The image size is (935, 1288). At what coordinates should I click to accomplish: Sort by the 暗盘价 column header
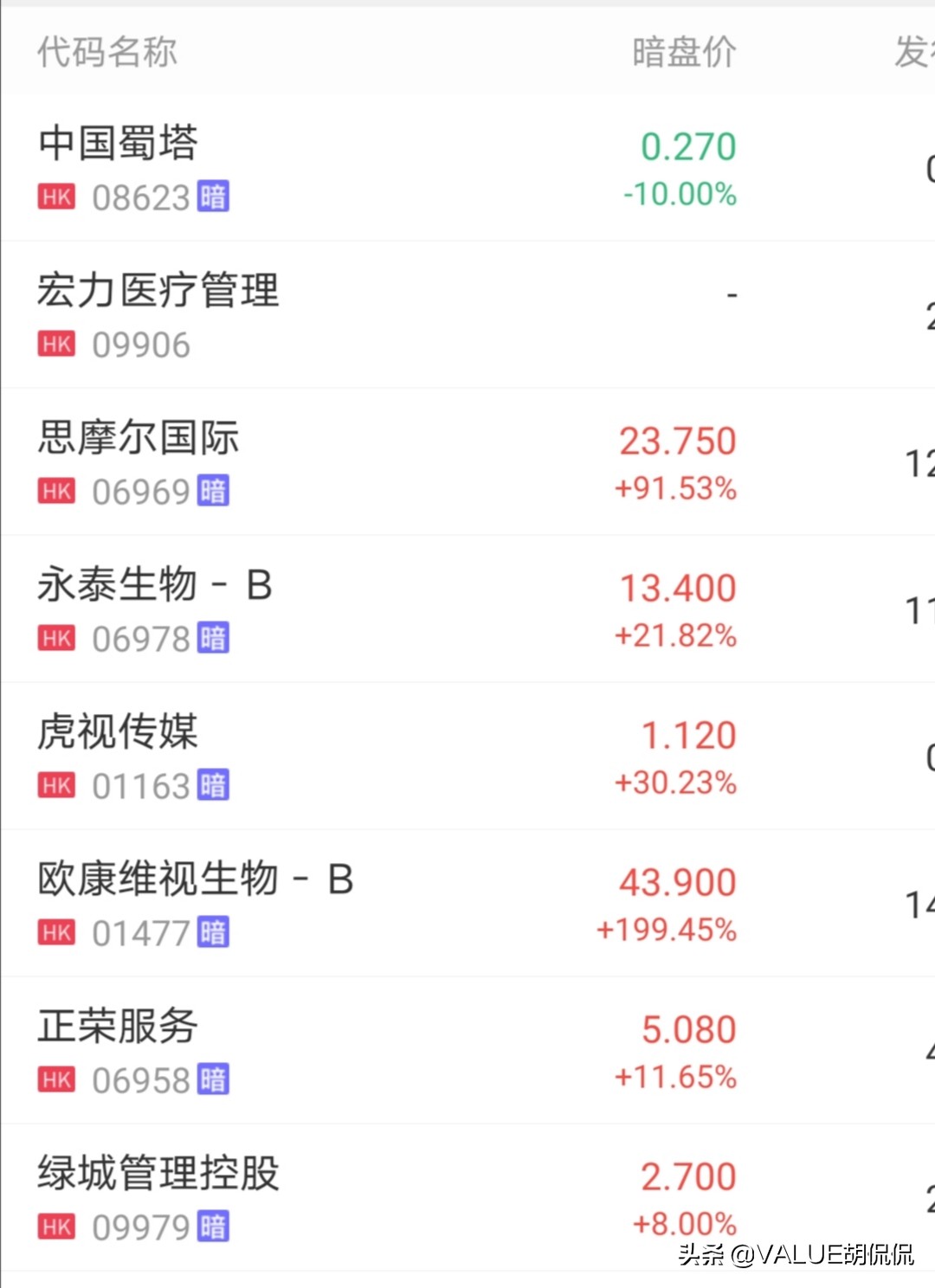click(685, 52)
